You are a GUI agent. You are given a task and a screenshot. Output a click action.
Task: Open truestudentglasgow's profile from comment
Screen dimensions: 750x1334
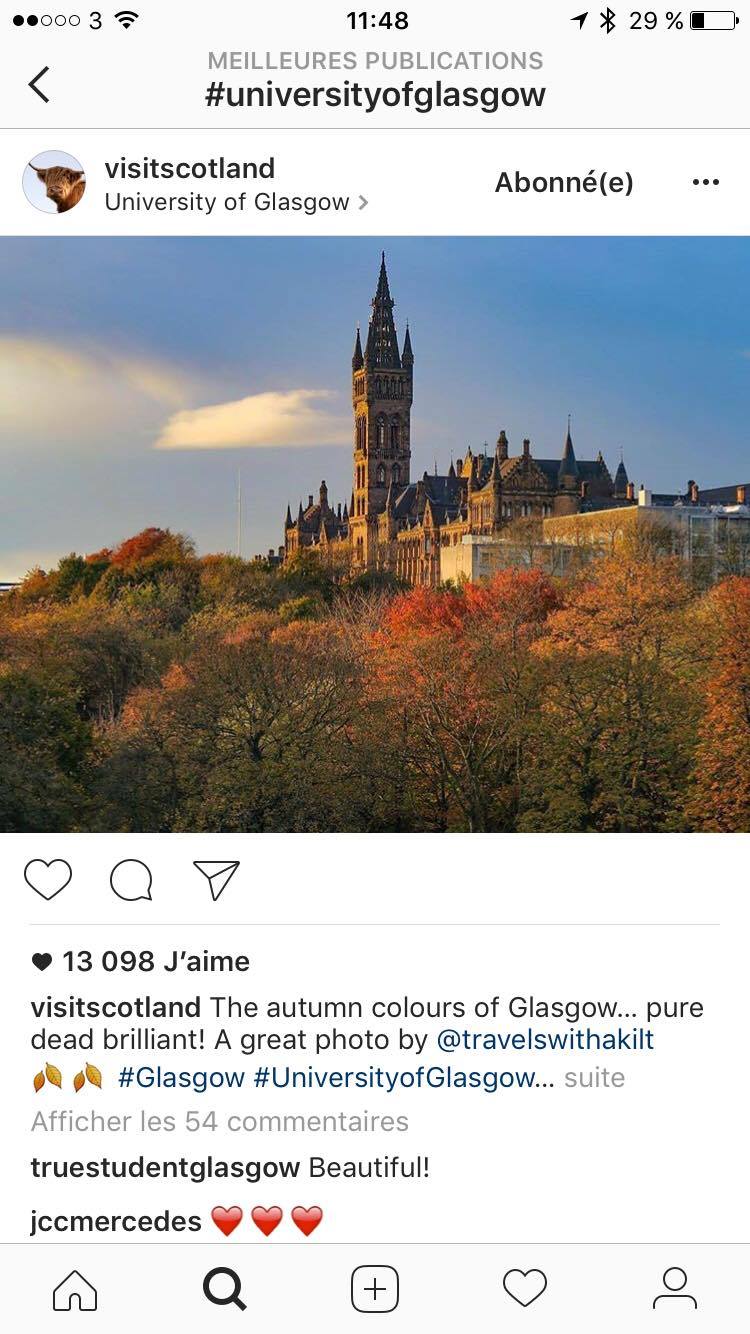click(165, 1167)
